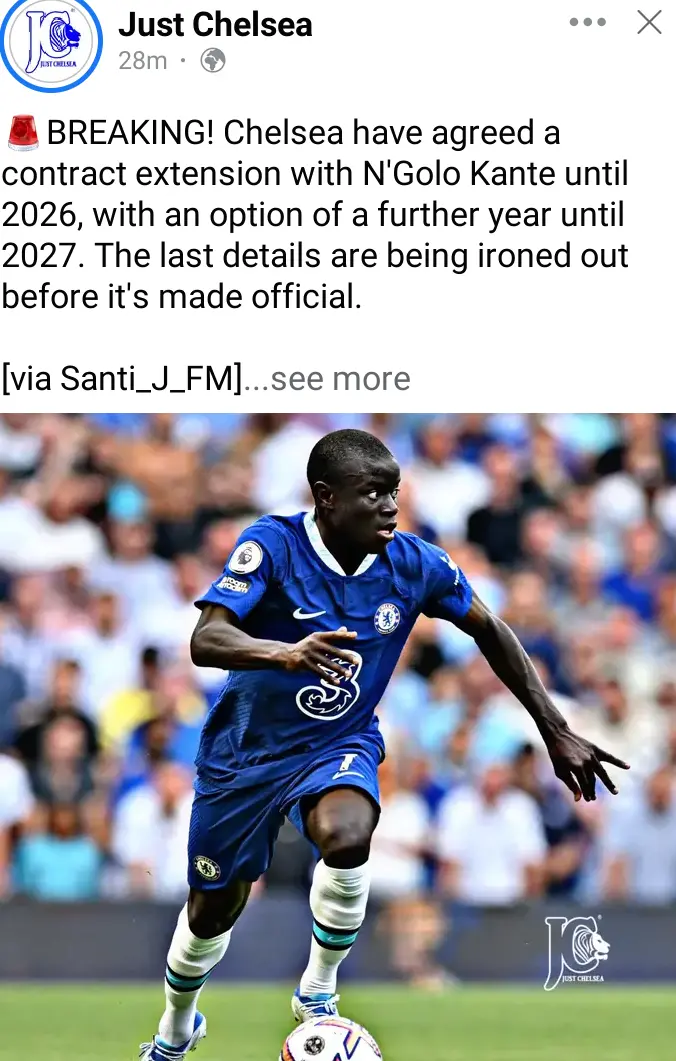Open the post's three-dot options menu
Image resolution: width=676 pixels, height=1061 pixels.
pos(587,22)
